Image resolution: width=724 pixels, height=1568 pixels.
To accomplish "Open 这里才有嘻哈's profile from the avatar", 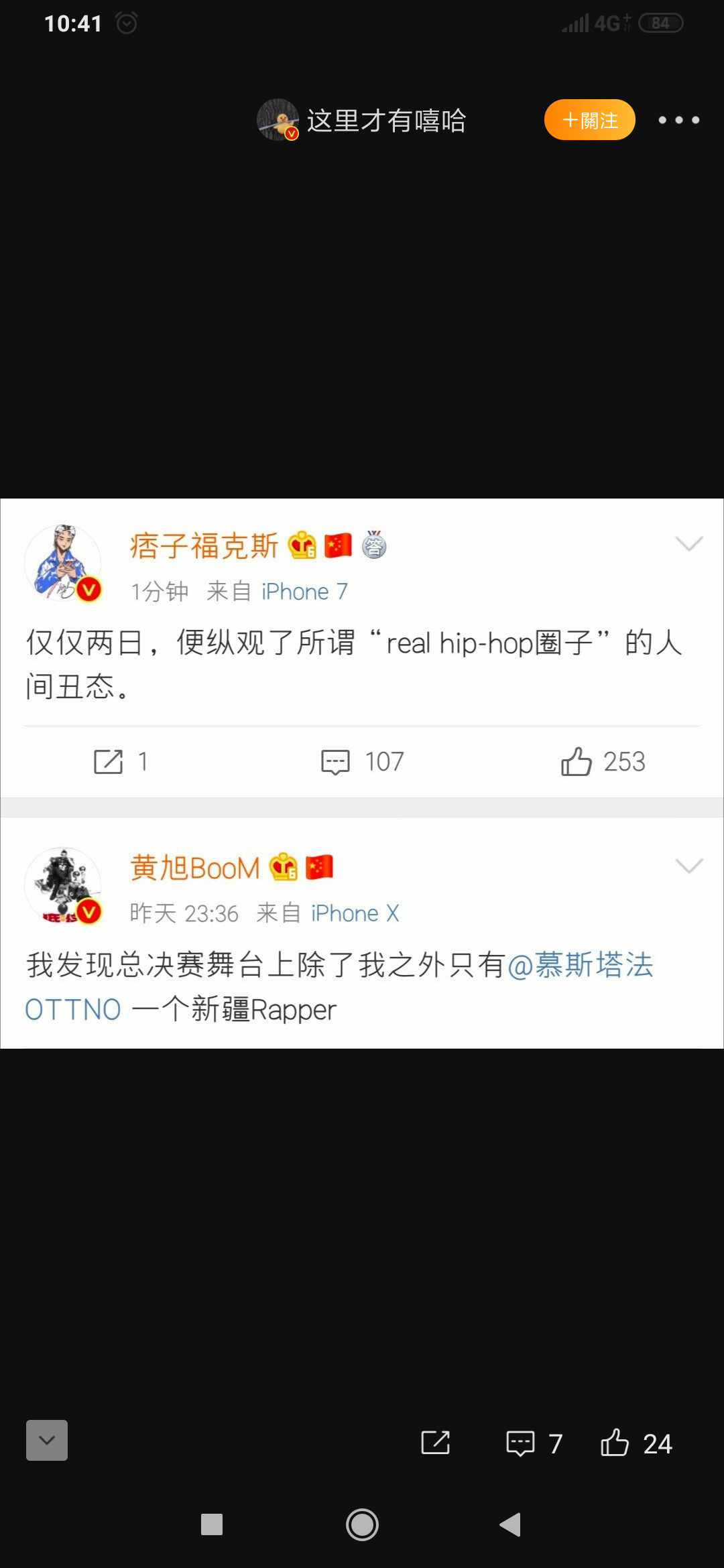I will pyautogui.click(x=278, y=120).
